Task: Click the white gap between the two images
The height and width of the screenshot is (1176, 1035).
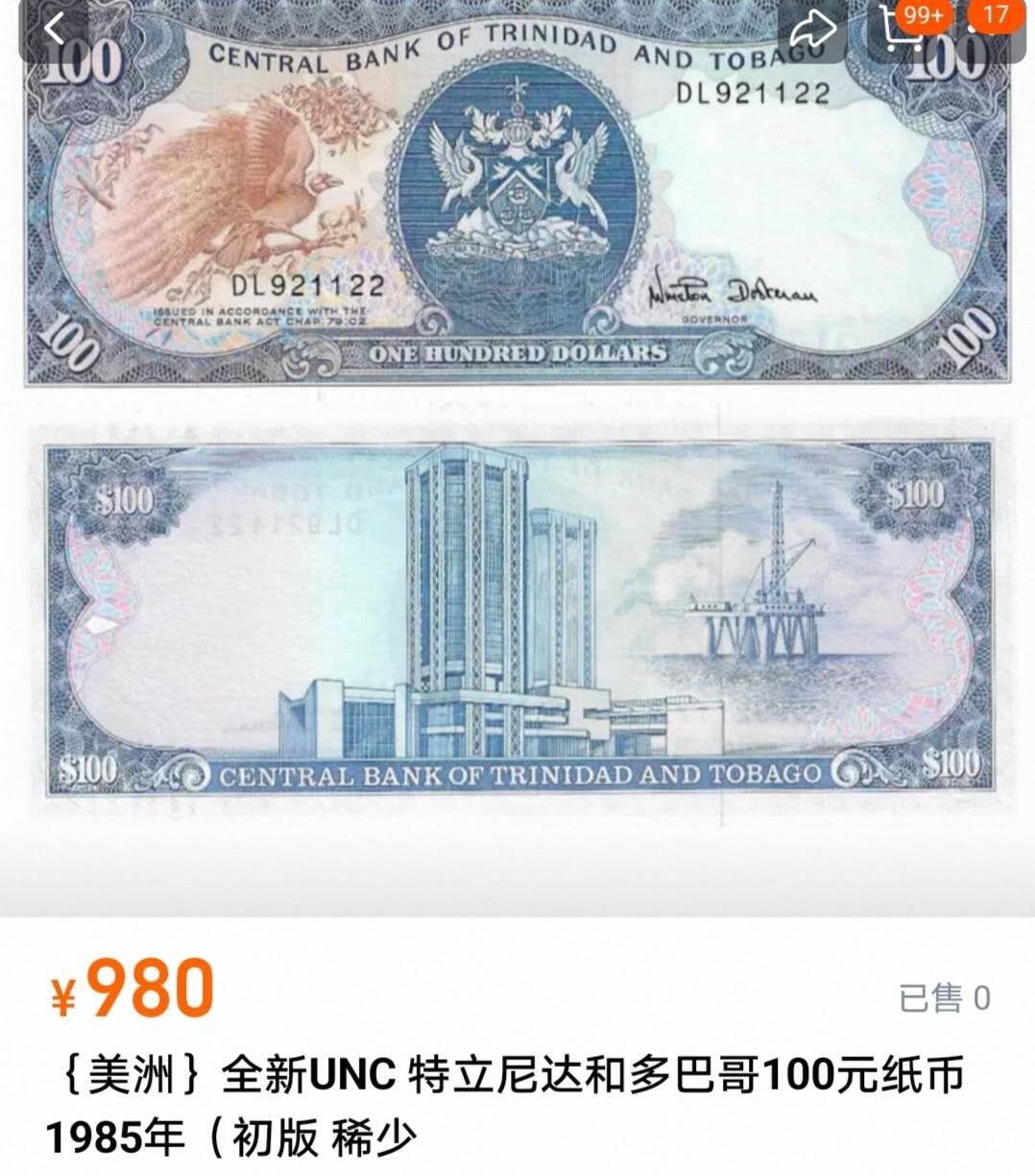Action: pos(517,403)
